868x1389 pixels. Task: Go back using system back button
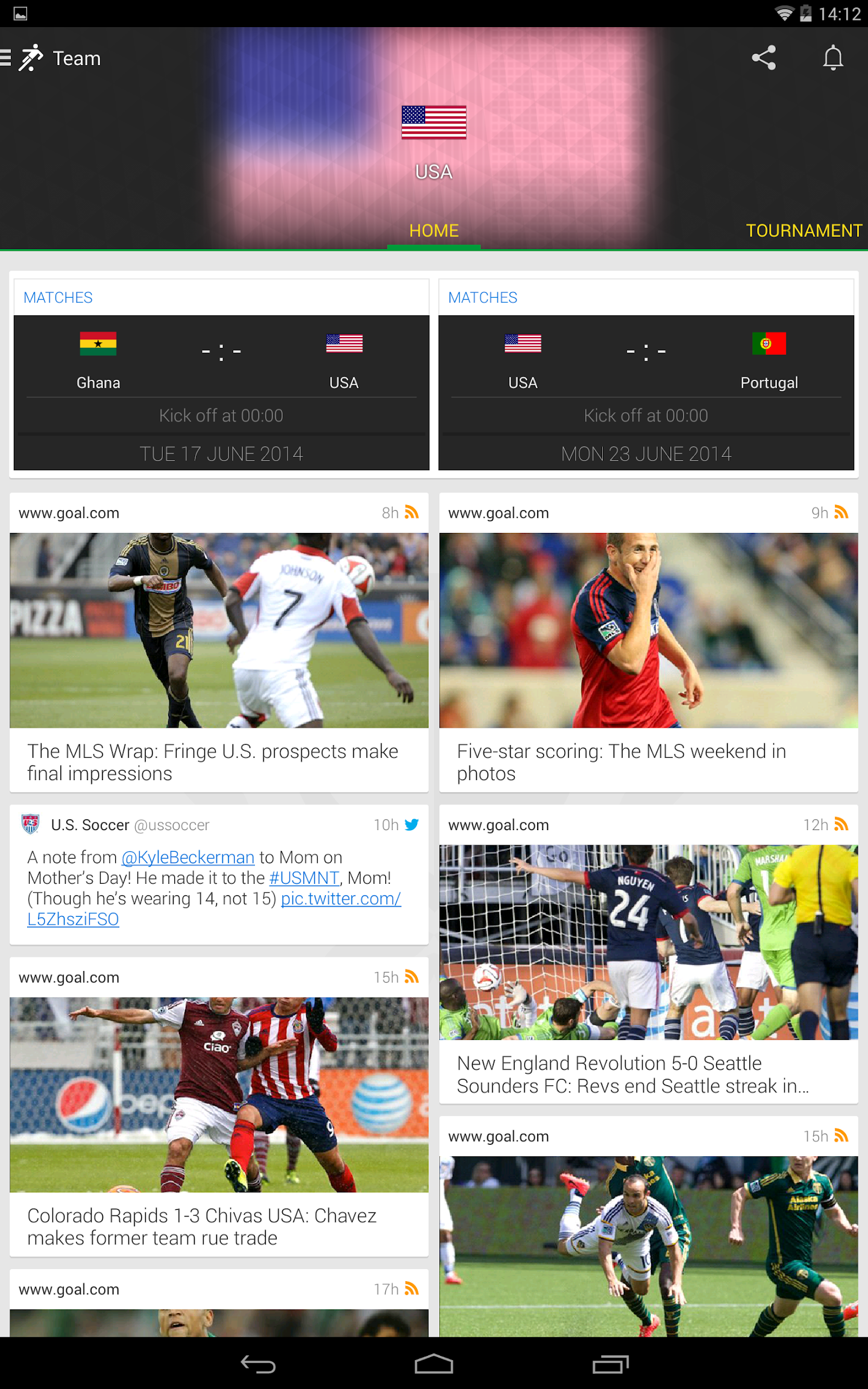(258, 1364)
